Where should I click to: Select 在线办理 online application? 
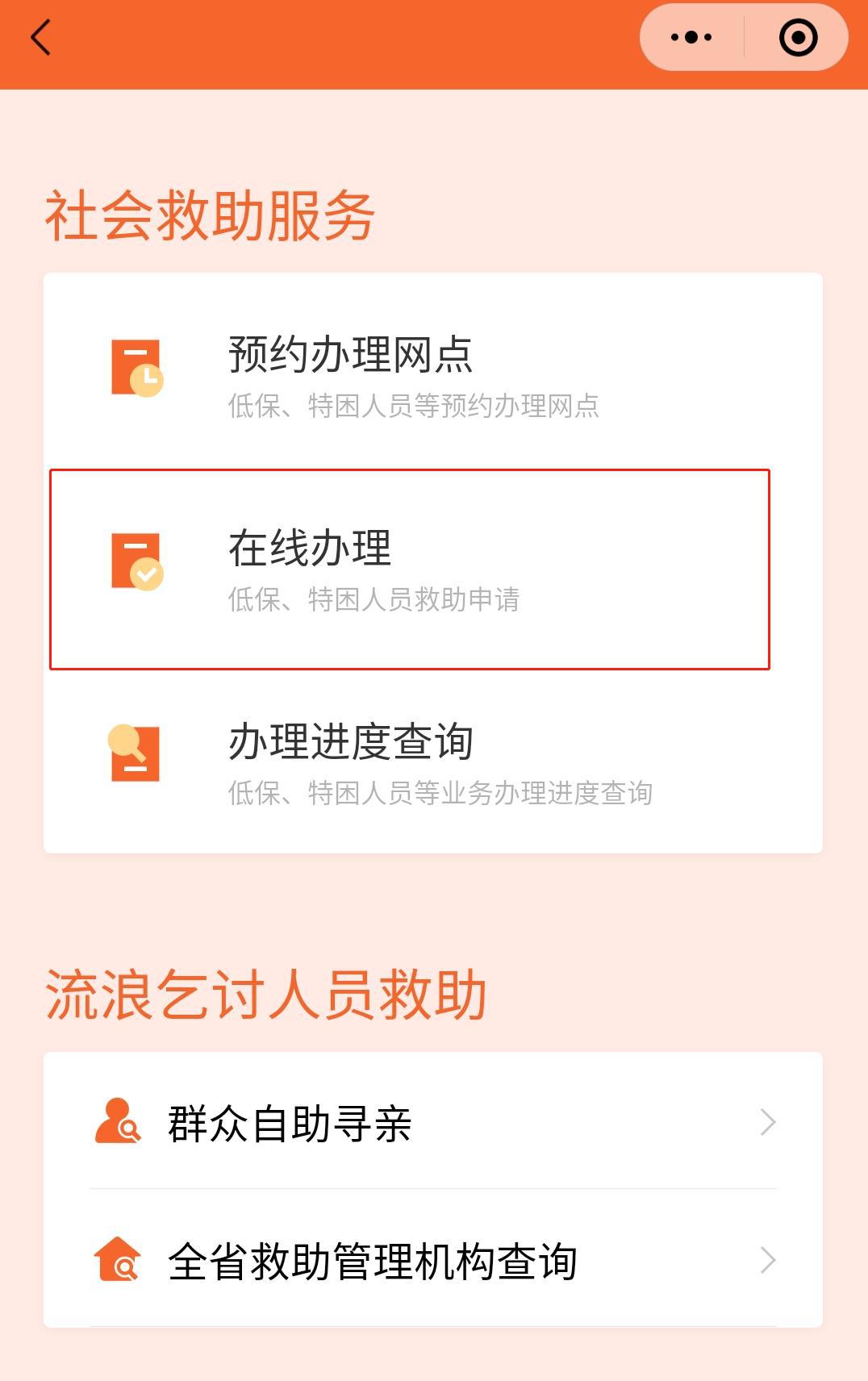pos(410,569)
